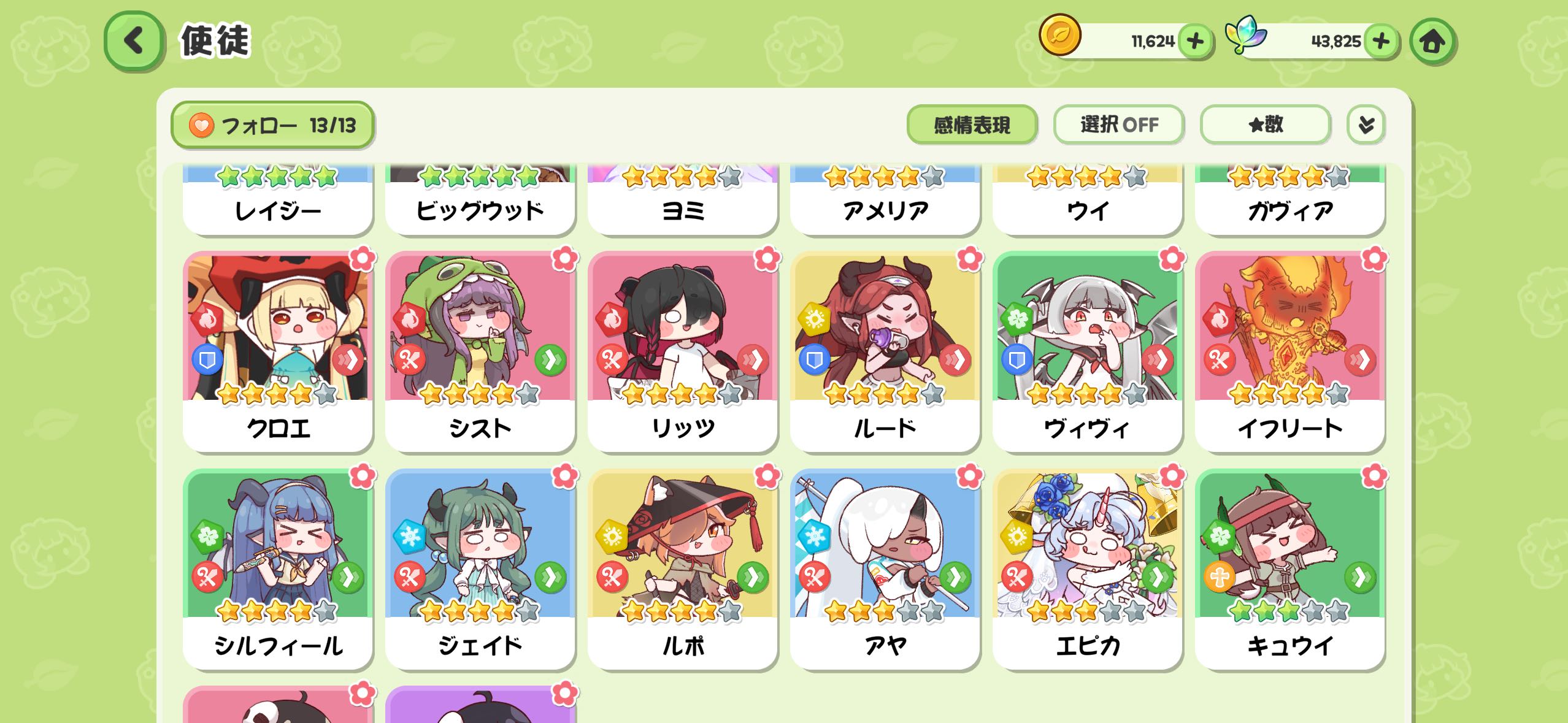The image size is (1568, 723).
Task: View the リッツ character card
Action: (x=683, y=351)
